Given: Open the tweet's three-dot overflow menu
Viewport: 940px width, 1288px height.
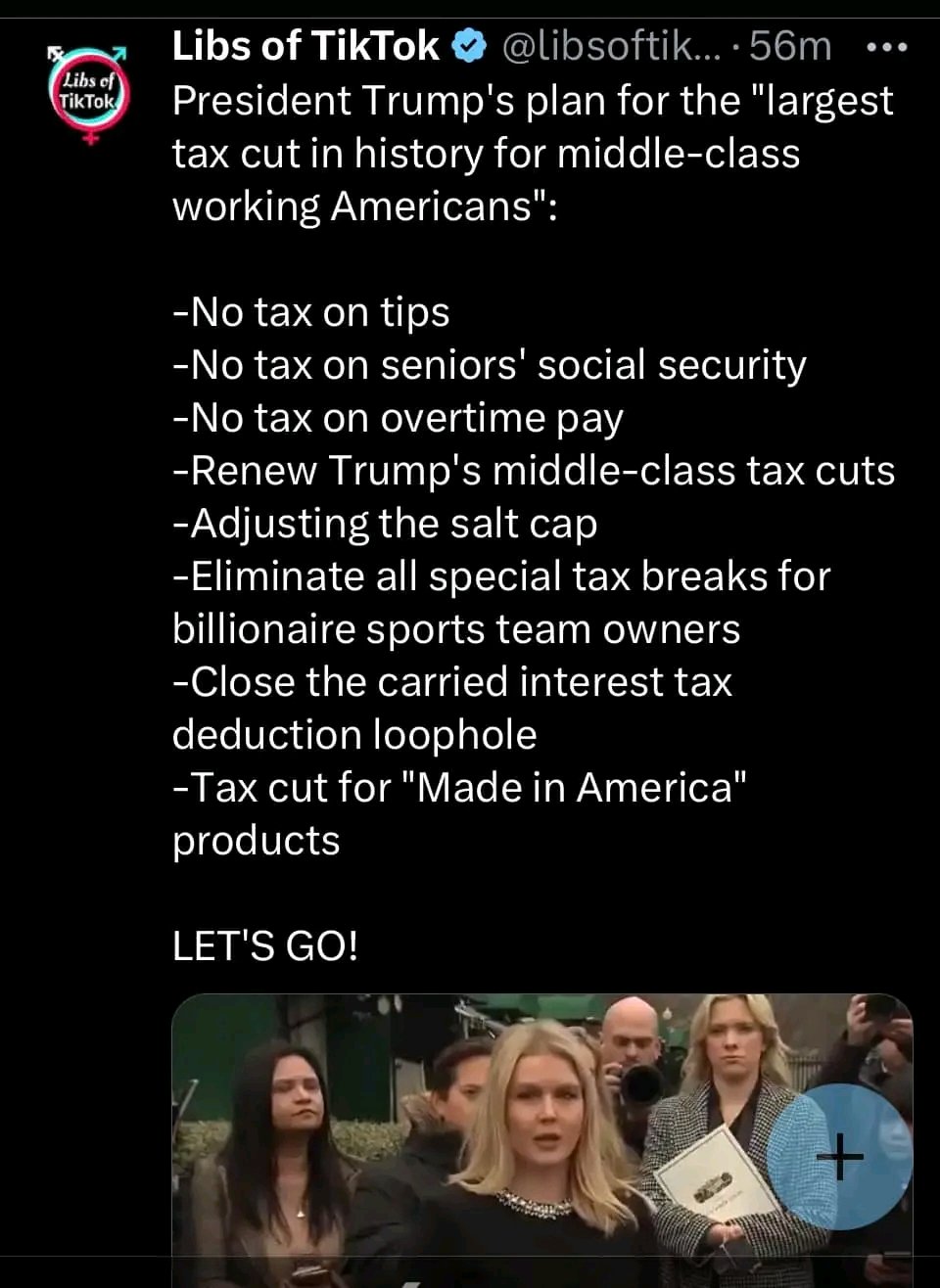Looking at the screenshot, I should pyautogui.click(x=887, y=47).
